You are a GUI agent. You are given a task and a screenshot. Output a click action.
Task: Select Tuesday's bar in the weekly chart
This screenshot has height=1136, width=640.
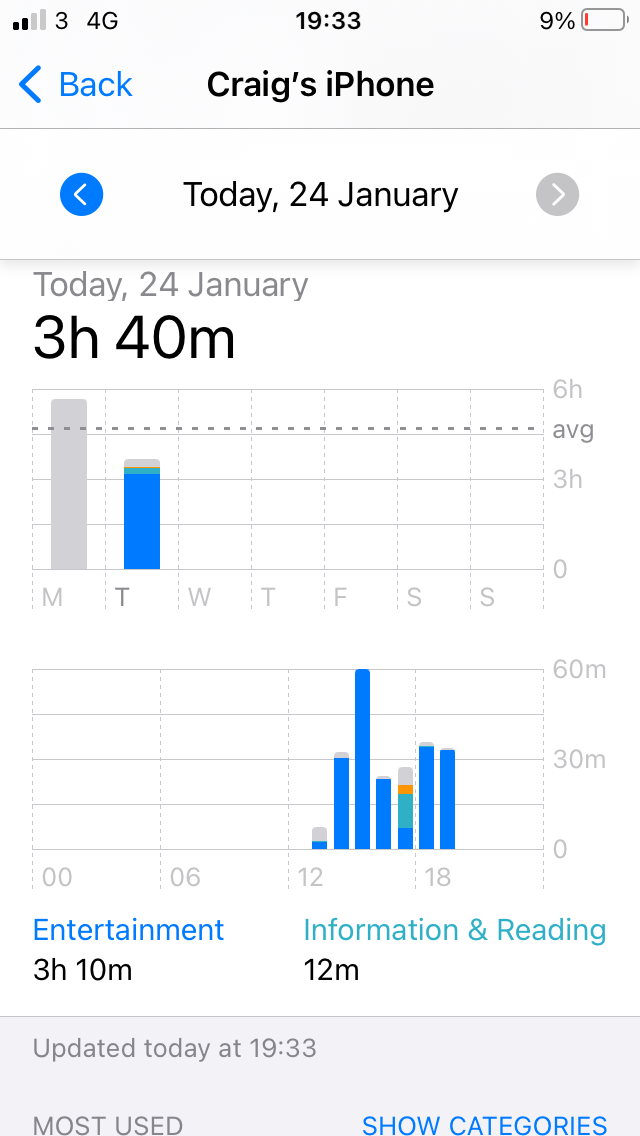[x=142, y=514]
